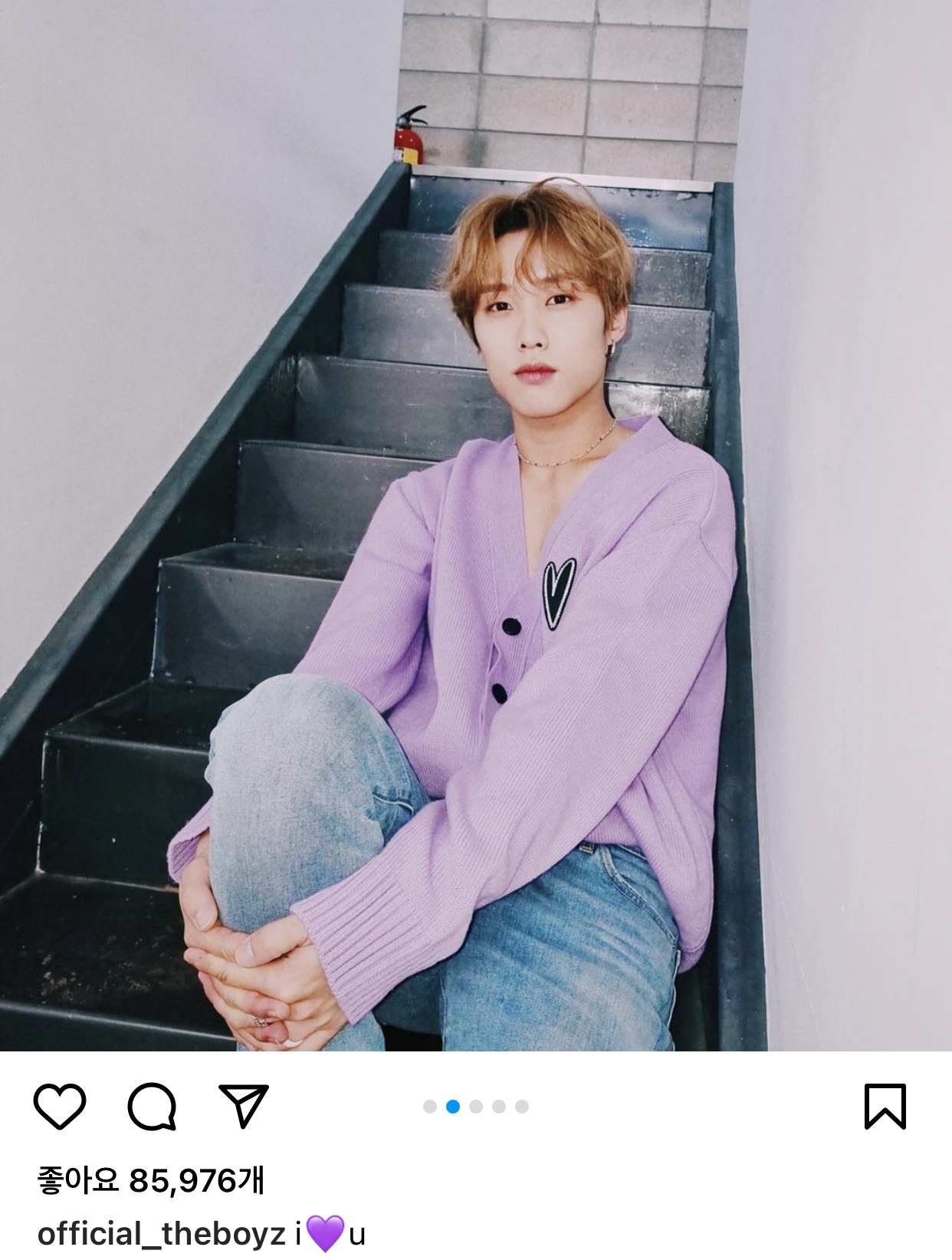The width and height of the screenshot is (952, 1260).
Task: Like this post with the heart icon
Action: [60, 1106]
